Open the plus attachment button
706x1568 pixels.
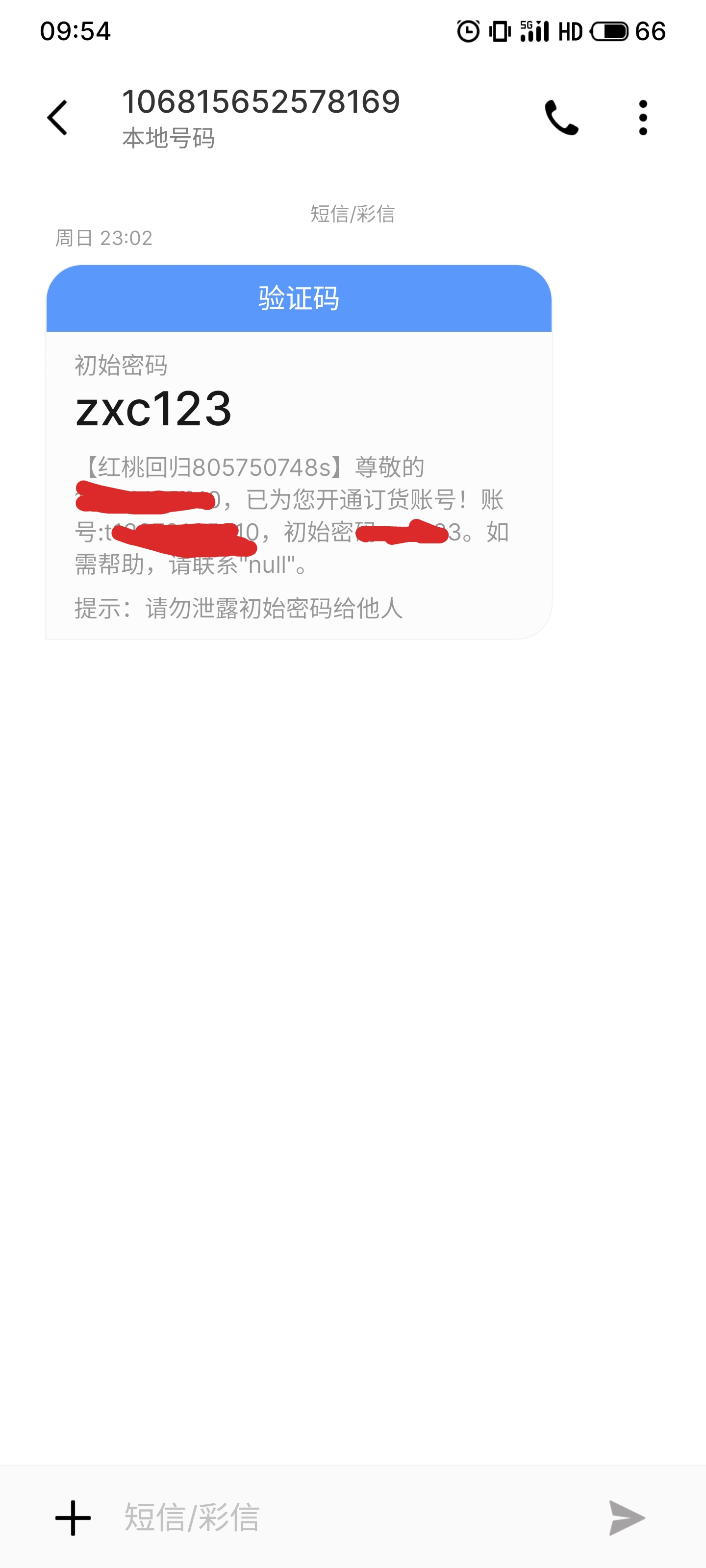pos(73,1518)
